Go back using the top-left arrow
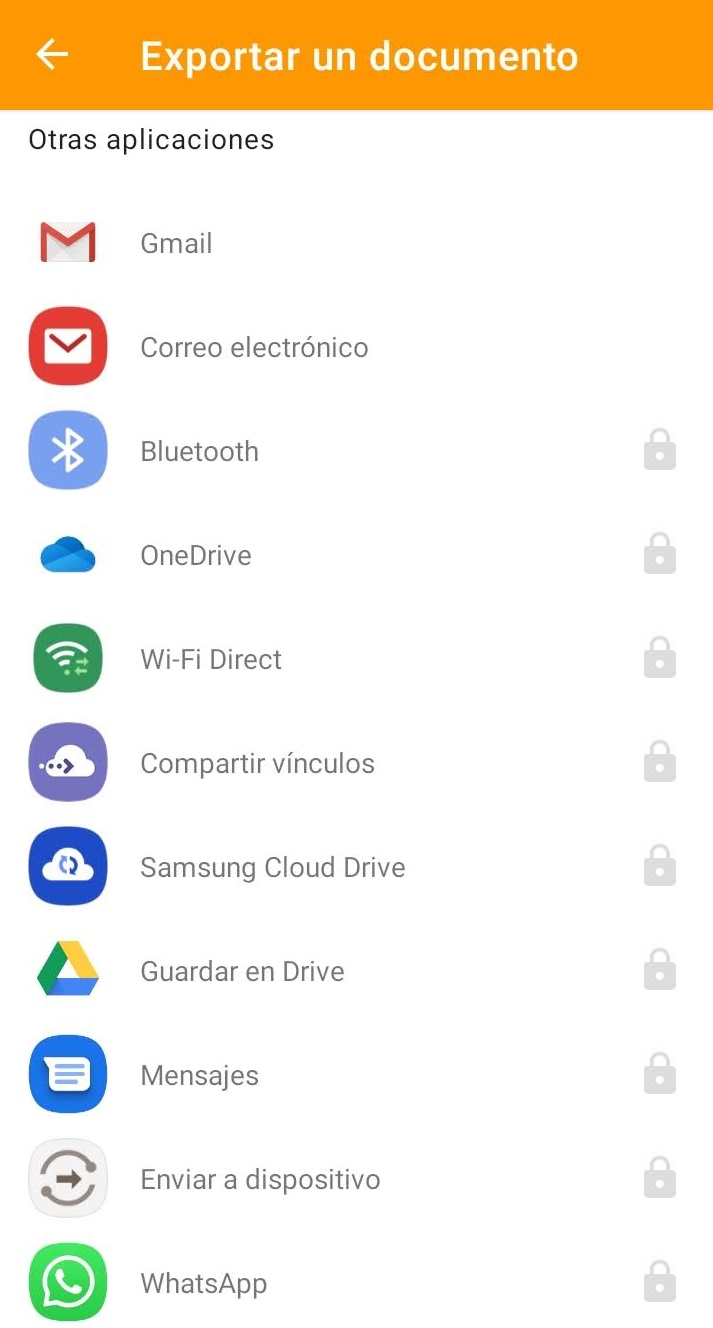Screen dimensions: 713x1328 (x=52, y=54)
